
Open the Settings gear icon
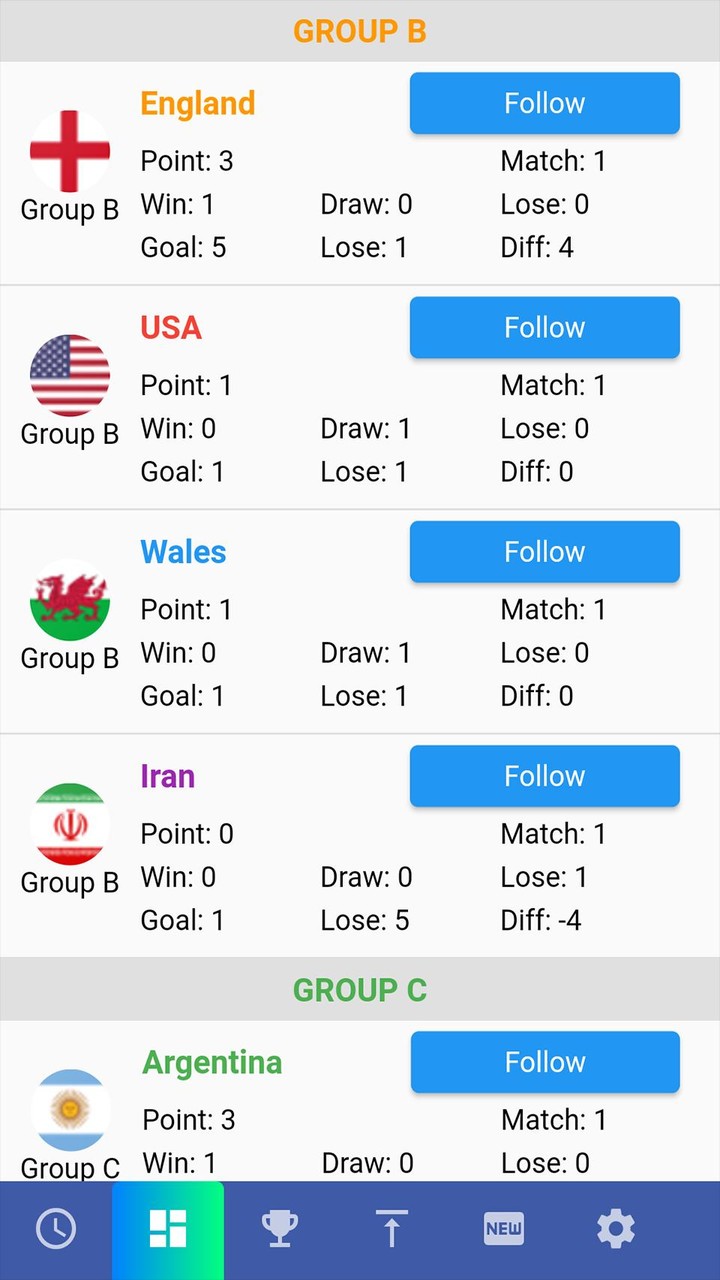coord(615,1228)
